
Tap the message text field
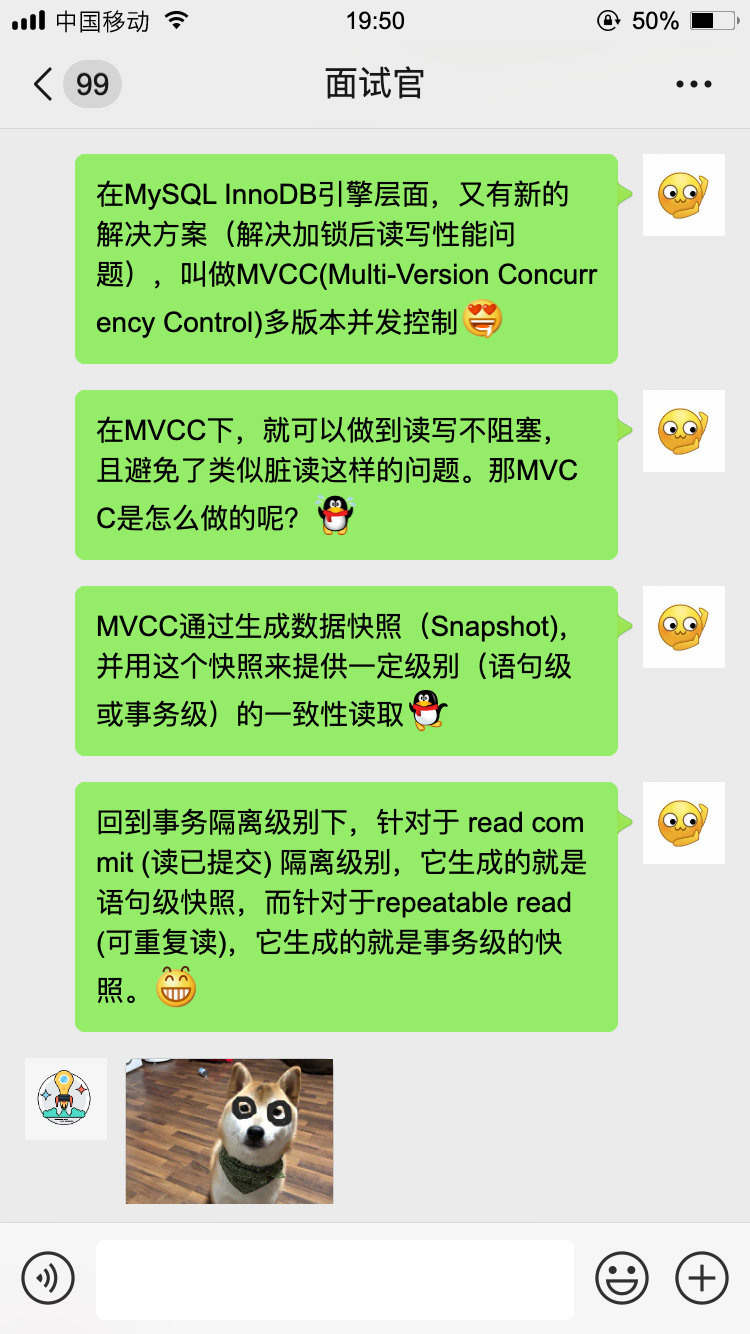(334, 1278)
